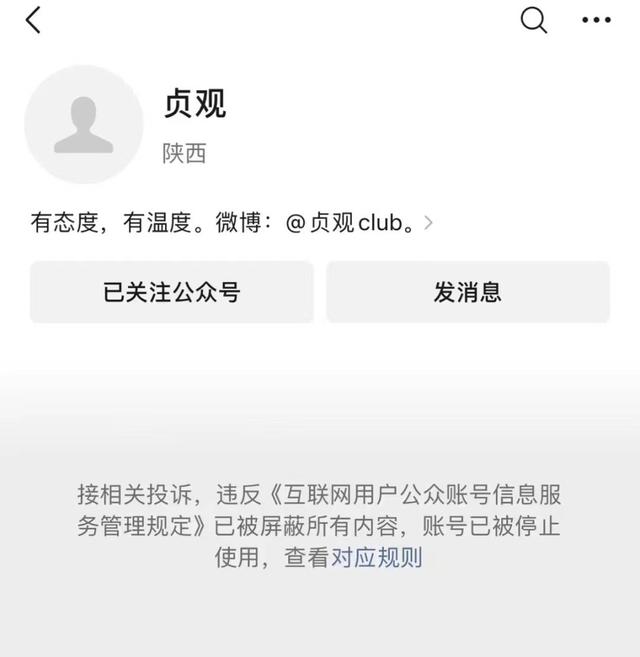Open the search magnifier icon
The image size is (640, 657).
pyautogui.click(x=534, y=20)
